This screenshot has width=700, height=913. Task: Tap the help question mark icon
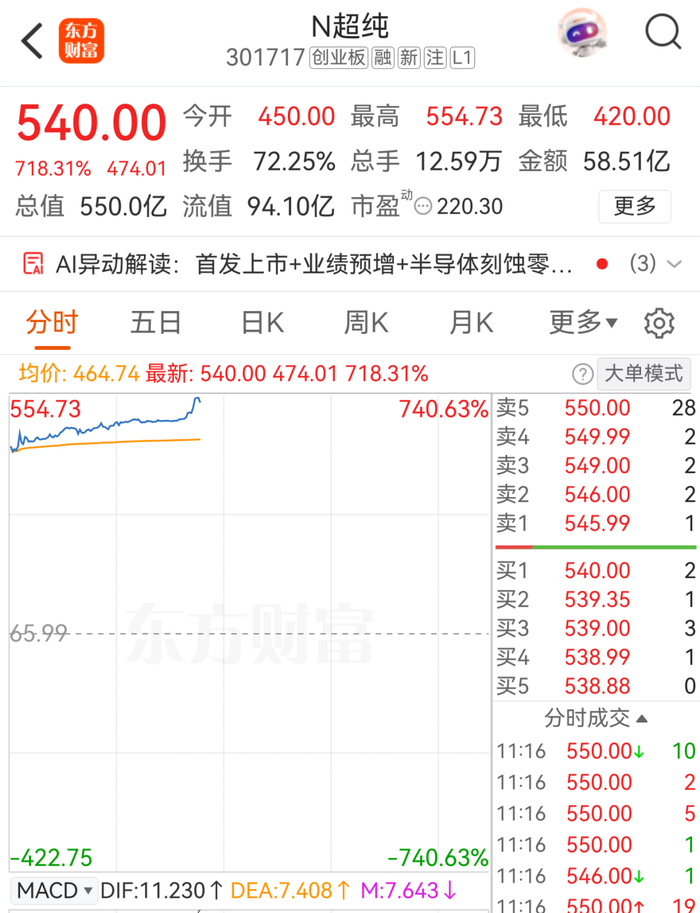pos(582,374)
